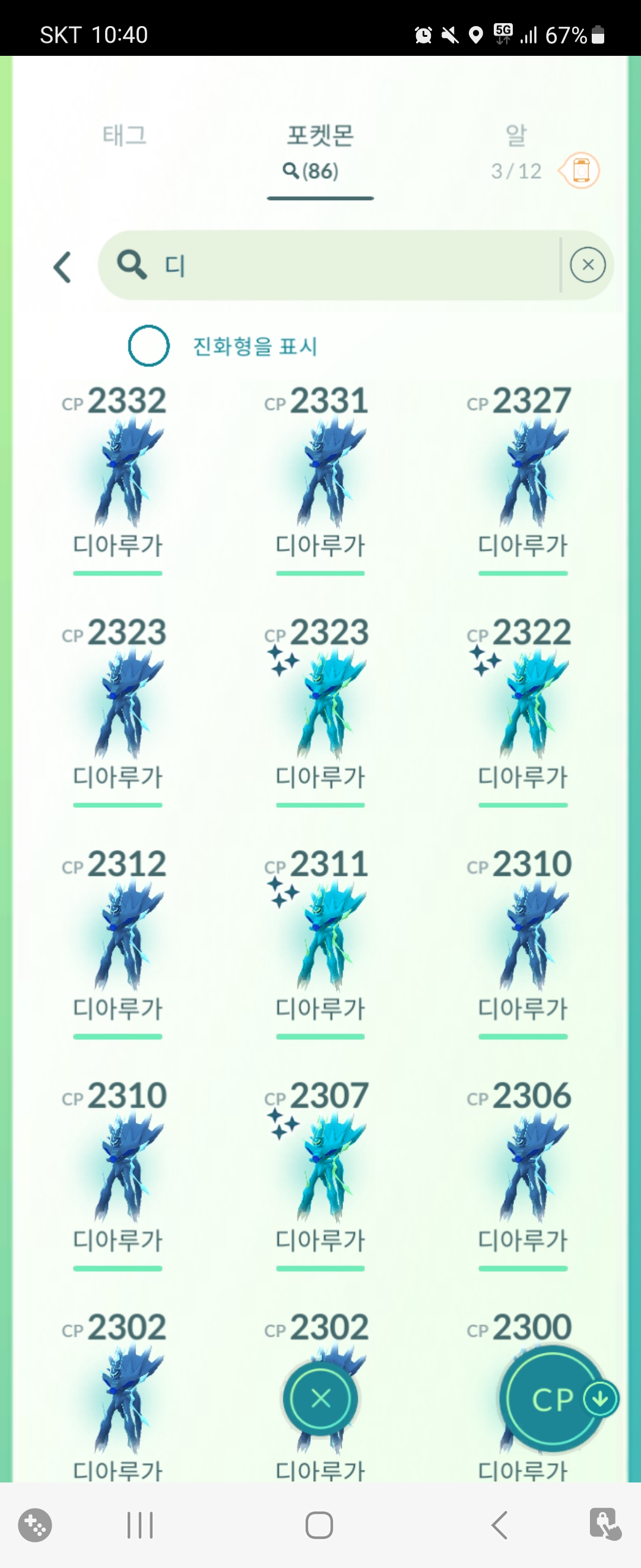Open the phone icon next to eggs
Screen dimensions: 641x1568
[x=581, y=170]
